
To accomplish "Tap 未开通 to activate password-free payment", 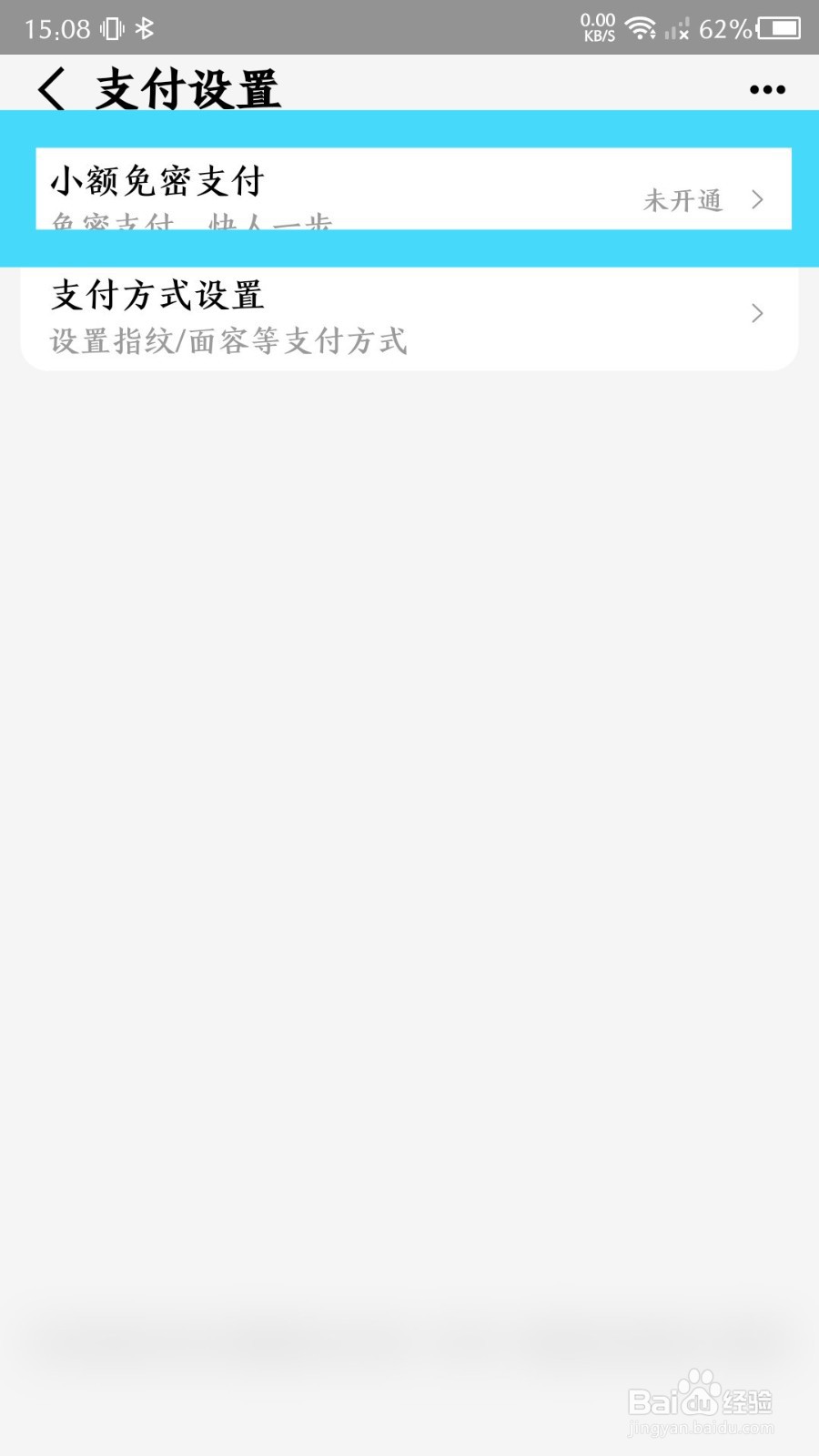I will [683, 200].
